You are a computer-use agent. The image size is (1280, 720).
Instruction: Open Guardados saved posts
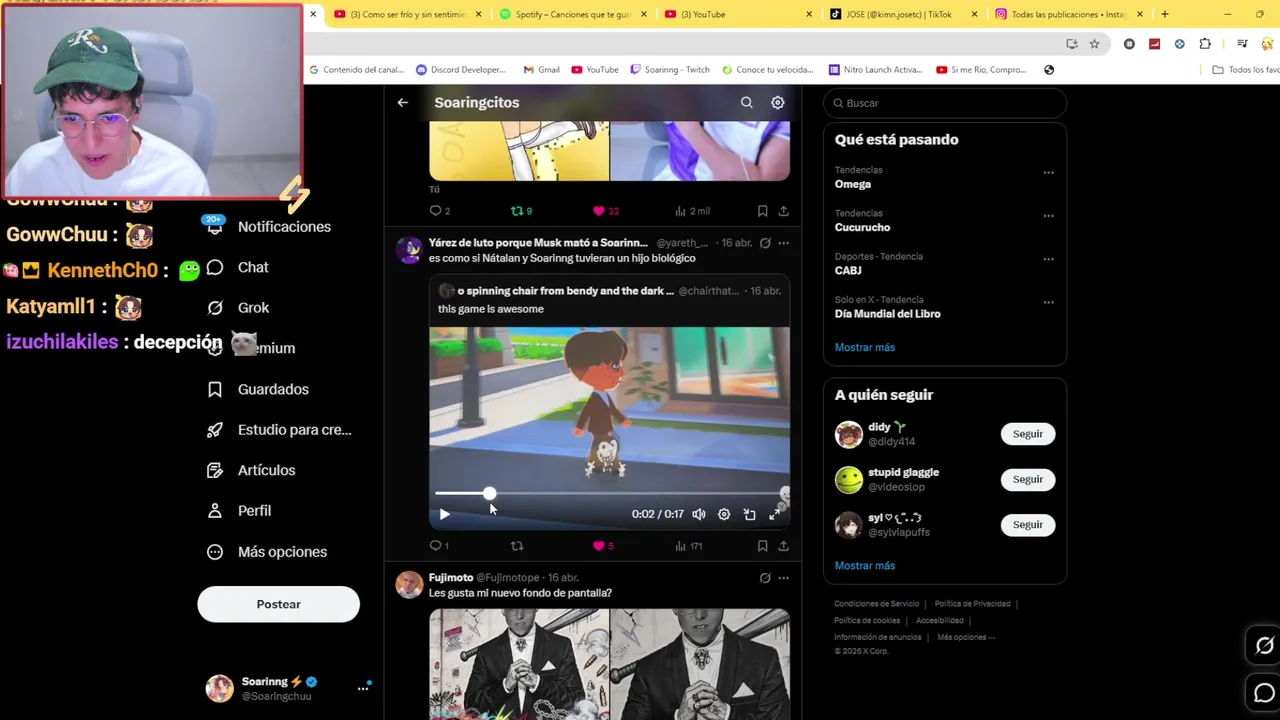pos(272,389)
